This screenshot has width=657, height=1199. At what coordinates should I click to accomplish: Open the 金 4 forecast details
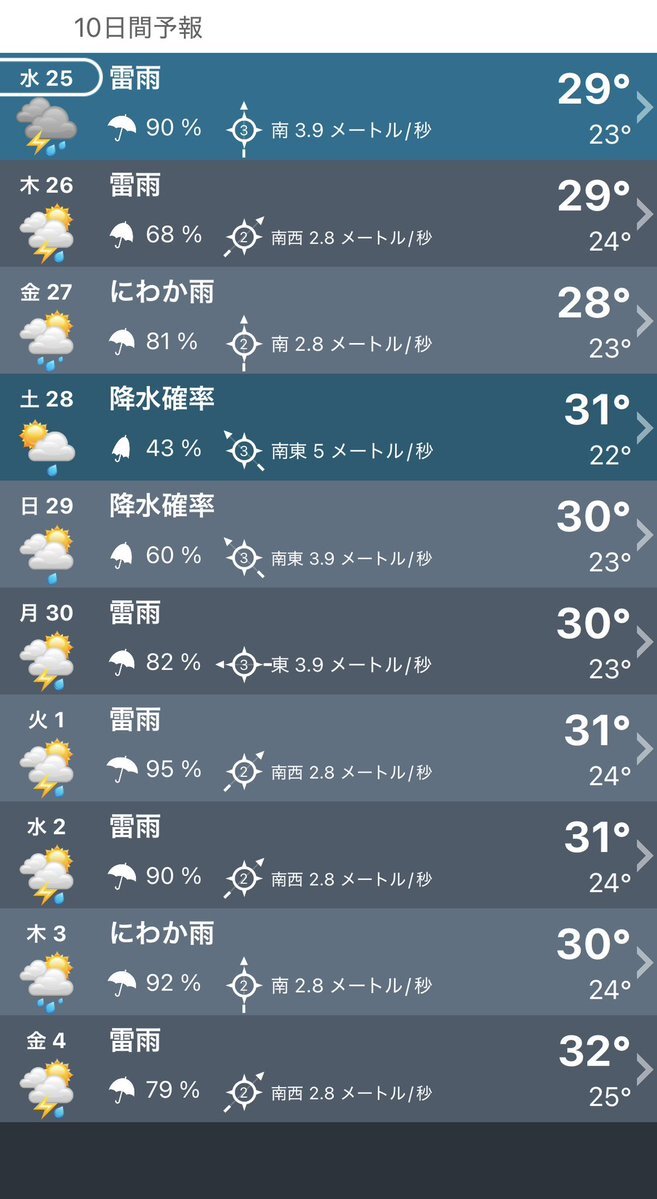328,1069
